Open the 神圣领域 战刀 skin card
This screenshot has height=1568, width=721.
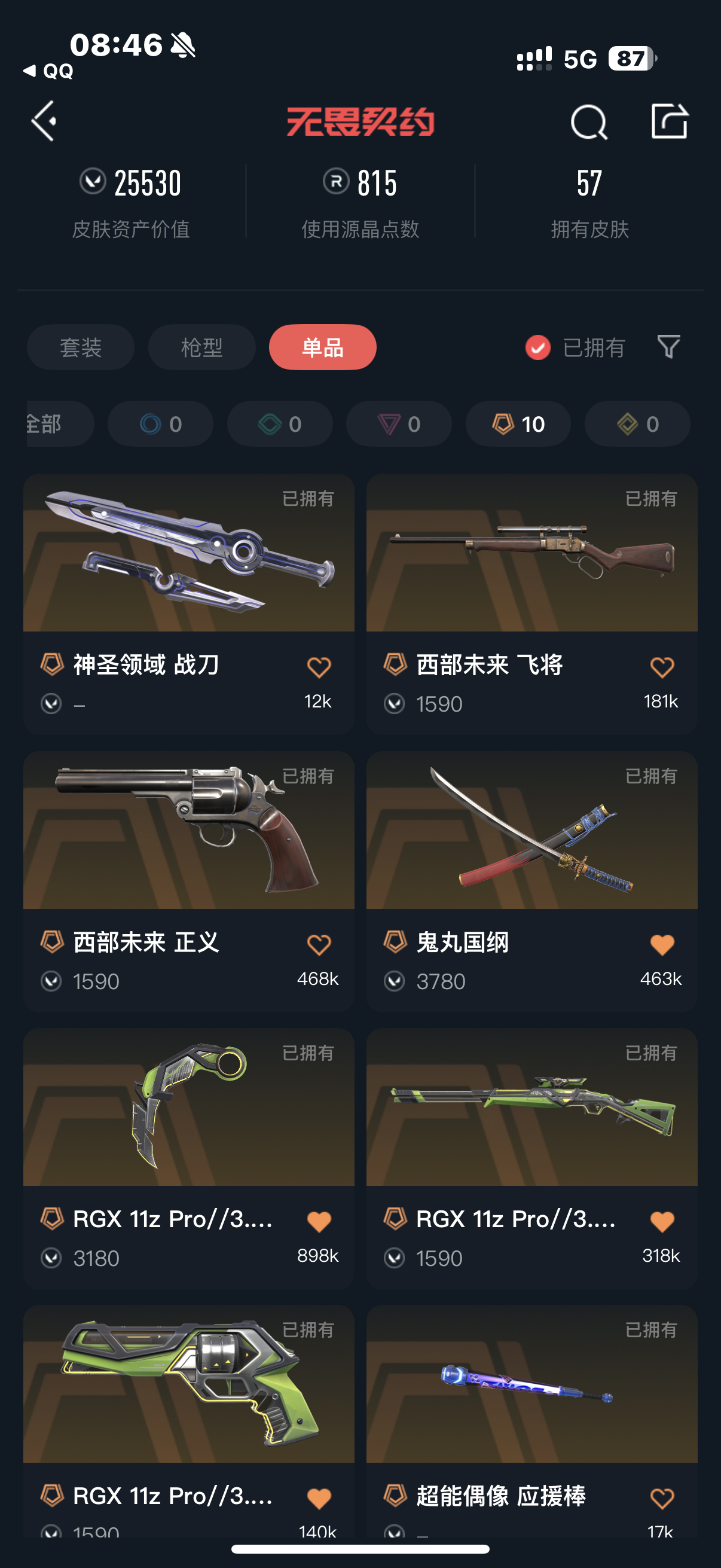coord(188,554)
